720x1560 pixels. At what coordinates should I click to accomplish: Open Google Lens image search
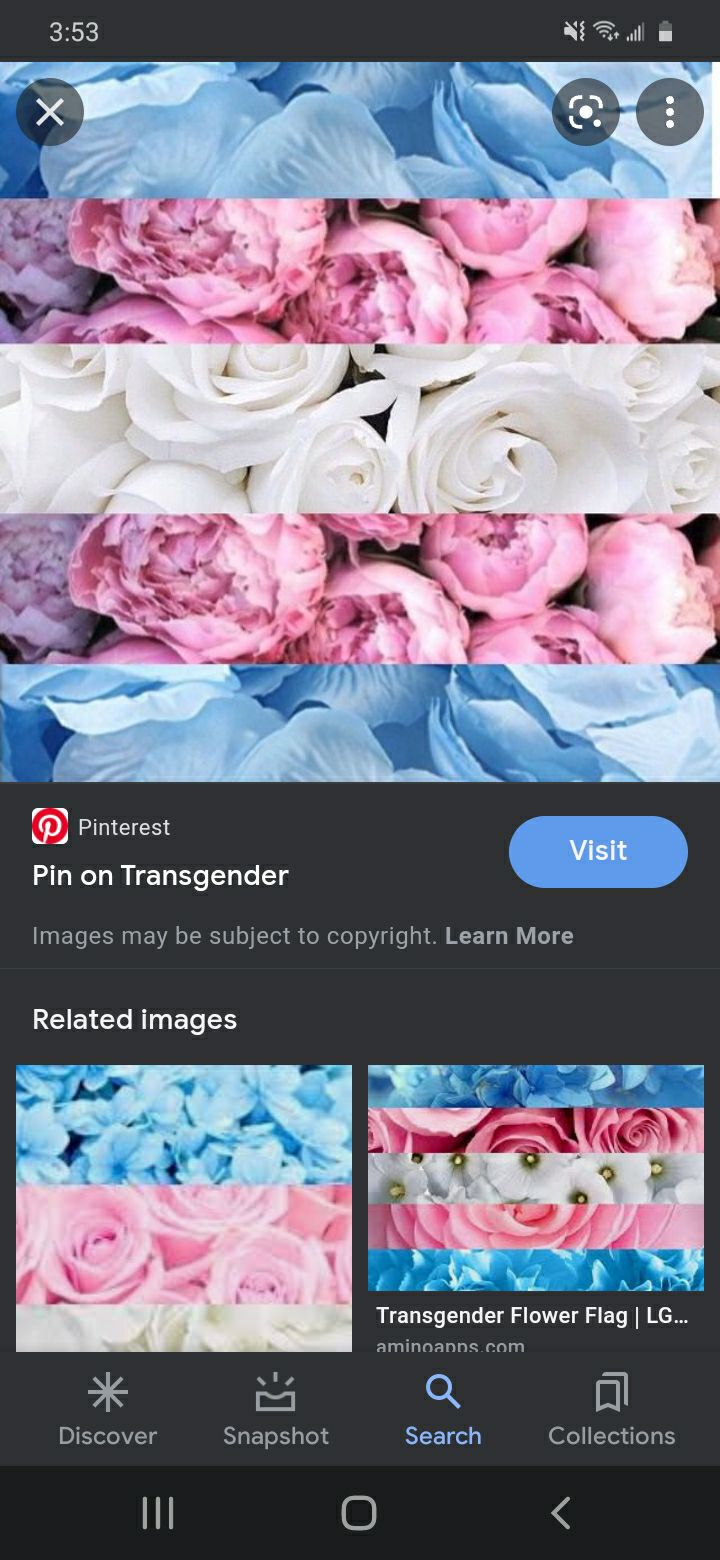click(x=586, y=112)
